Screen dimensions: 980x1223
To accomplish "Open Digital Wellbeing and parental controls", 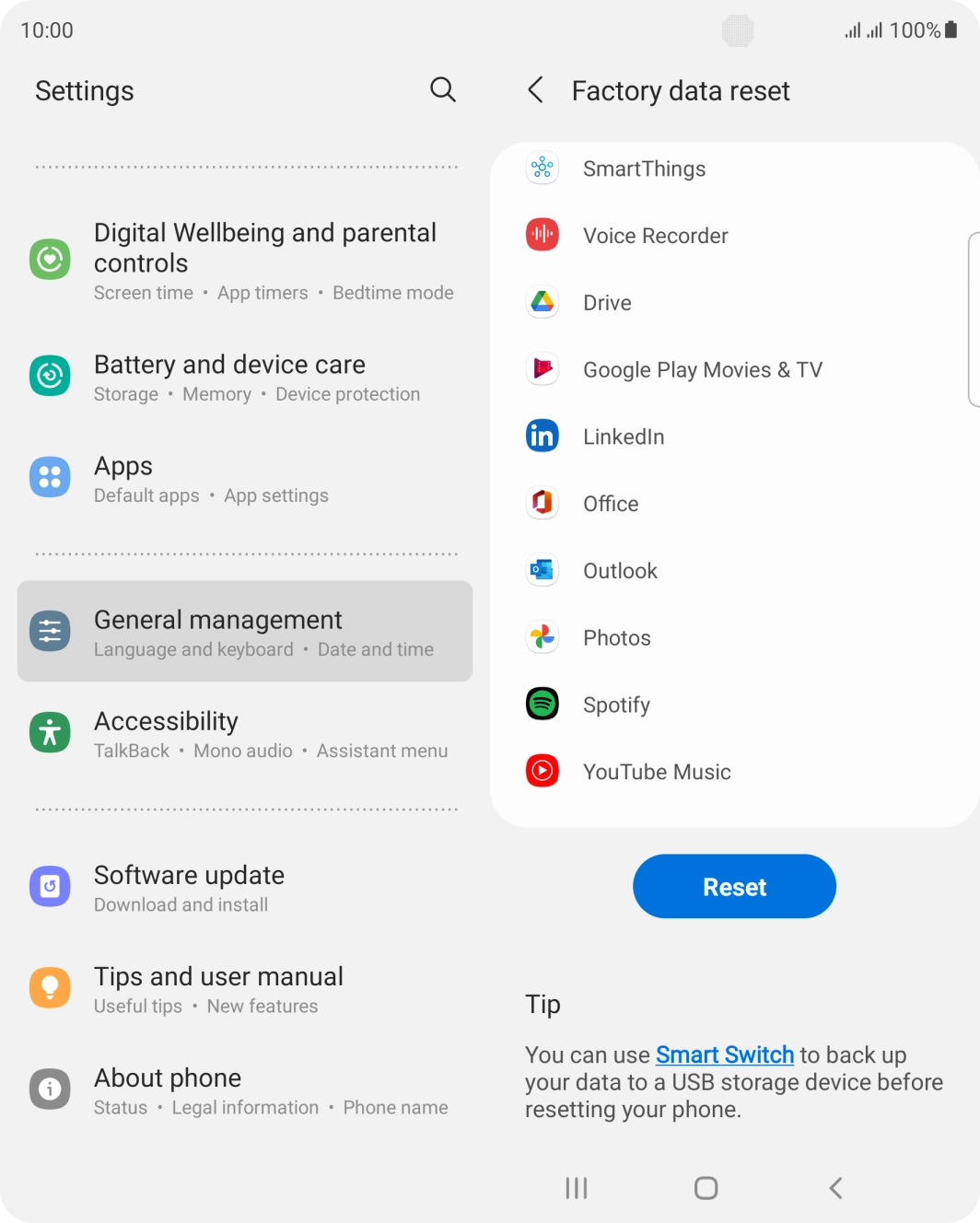I will coord(245,261).
